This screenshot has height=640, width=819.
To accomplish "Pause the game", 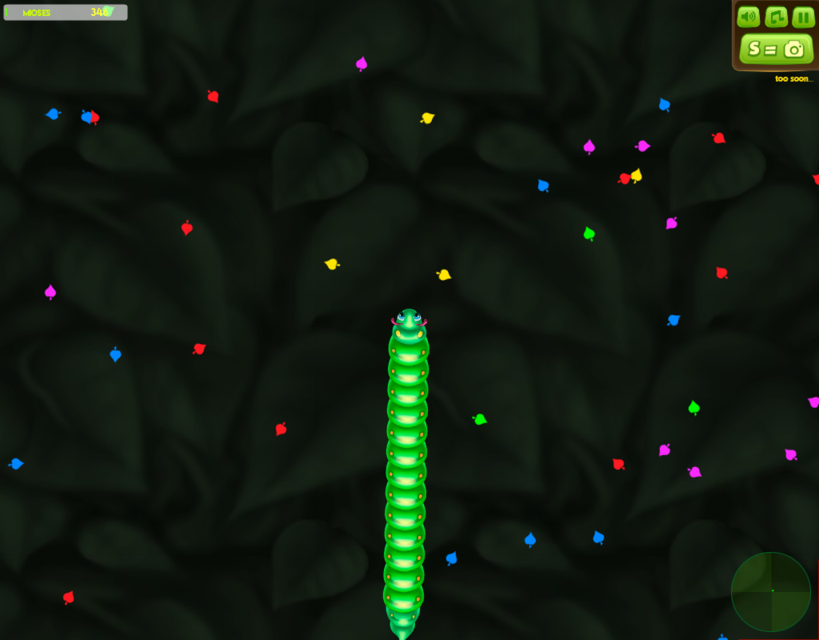I will coord(803,17).
